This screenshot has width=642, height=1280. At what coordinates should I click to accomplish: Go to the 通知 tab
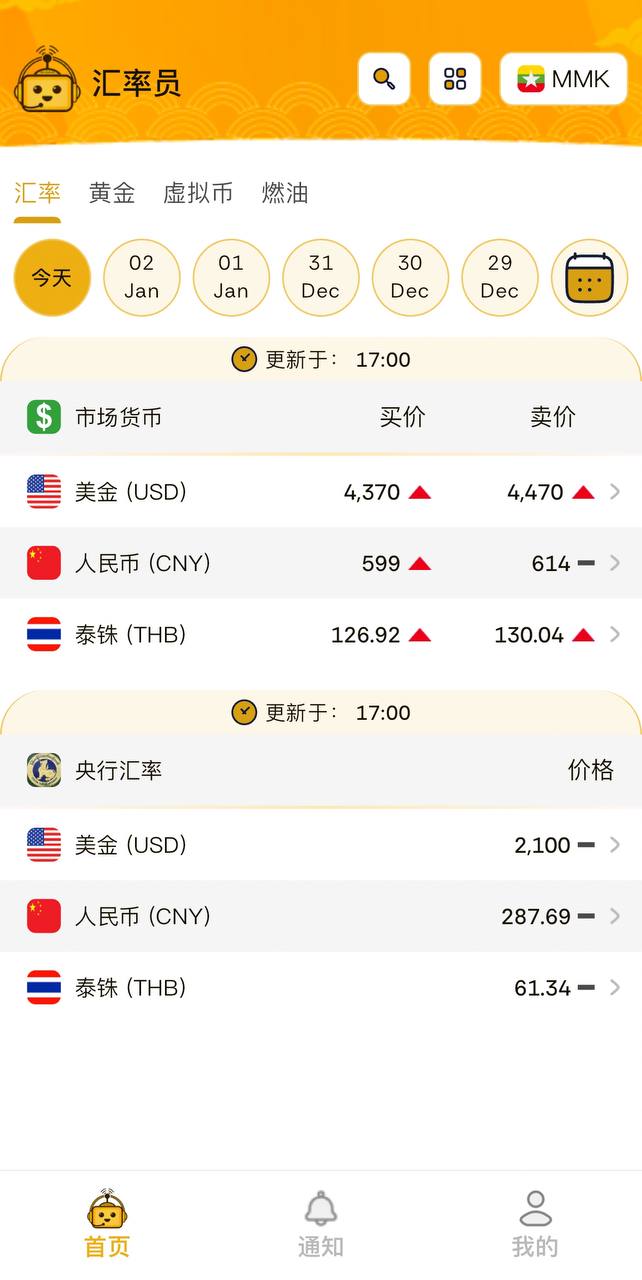point(321,1224)
